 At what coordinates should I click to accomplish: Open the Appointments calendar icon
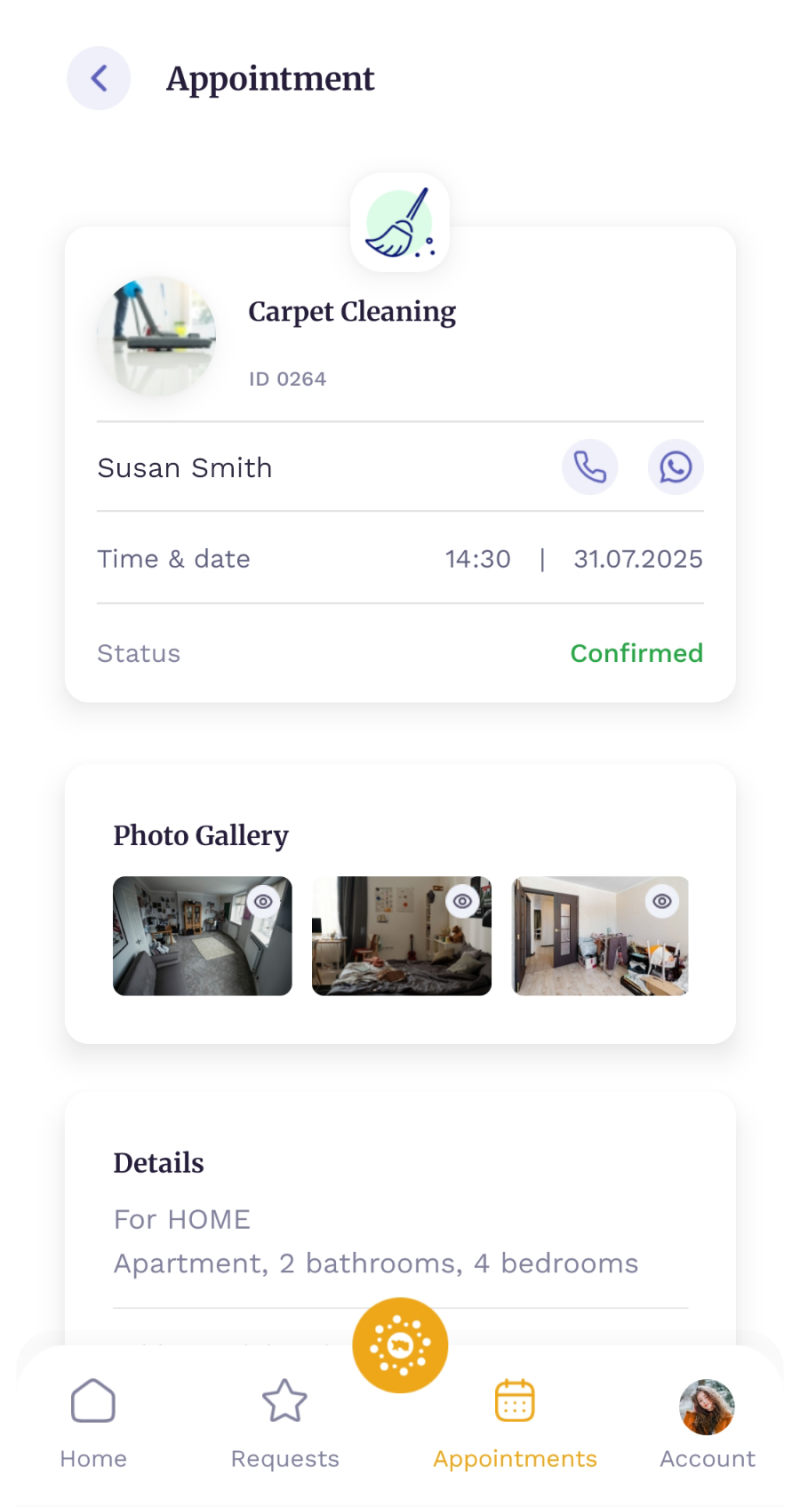(514, 1400)
